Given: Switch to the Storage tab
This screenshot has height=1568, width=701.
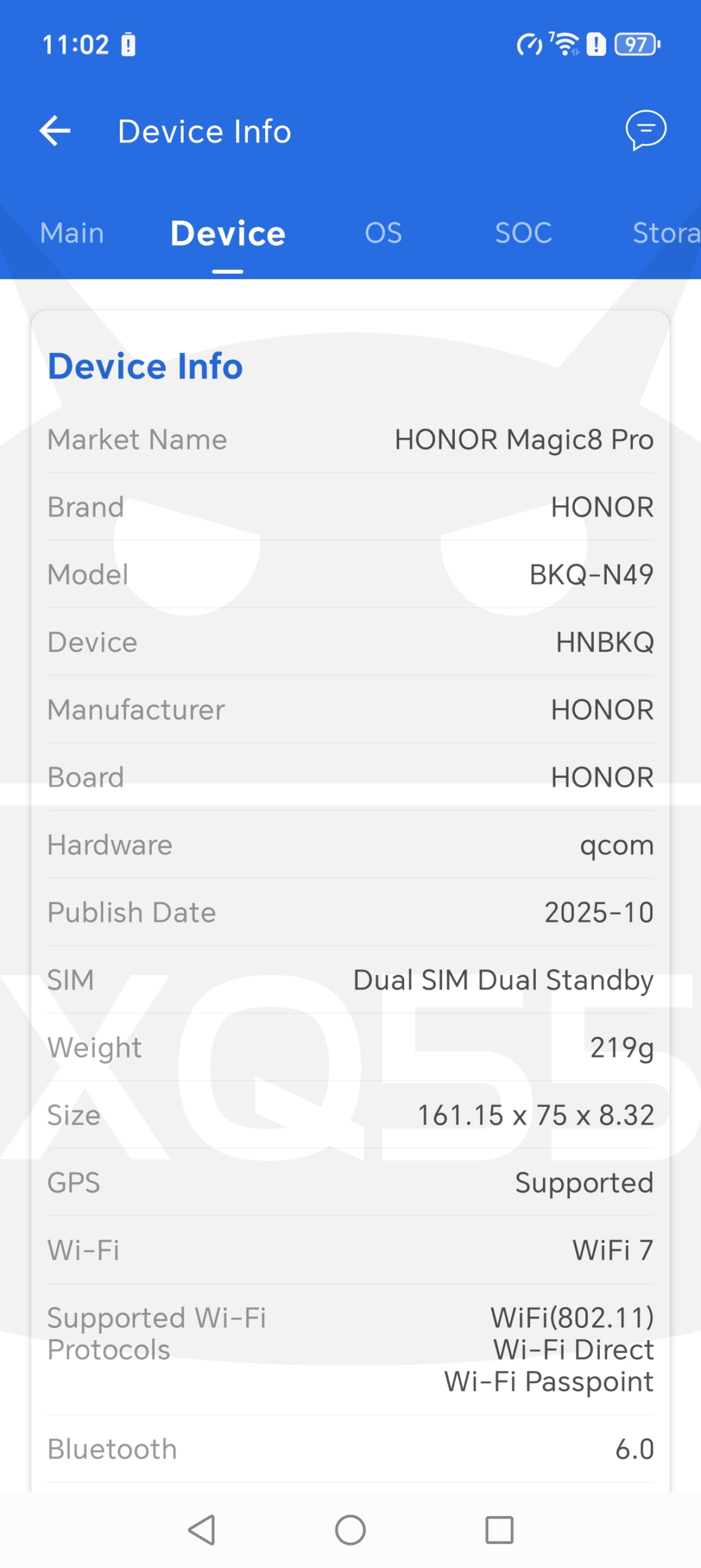Looking at the screenshot, I should click(665, 233).
